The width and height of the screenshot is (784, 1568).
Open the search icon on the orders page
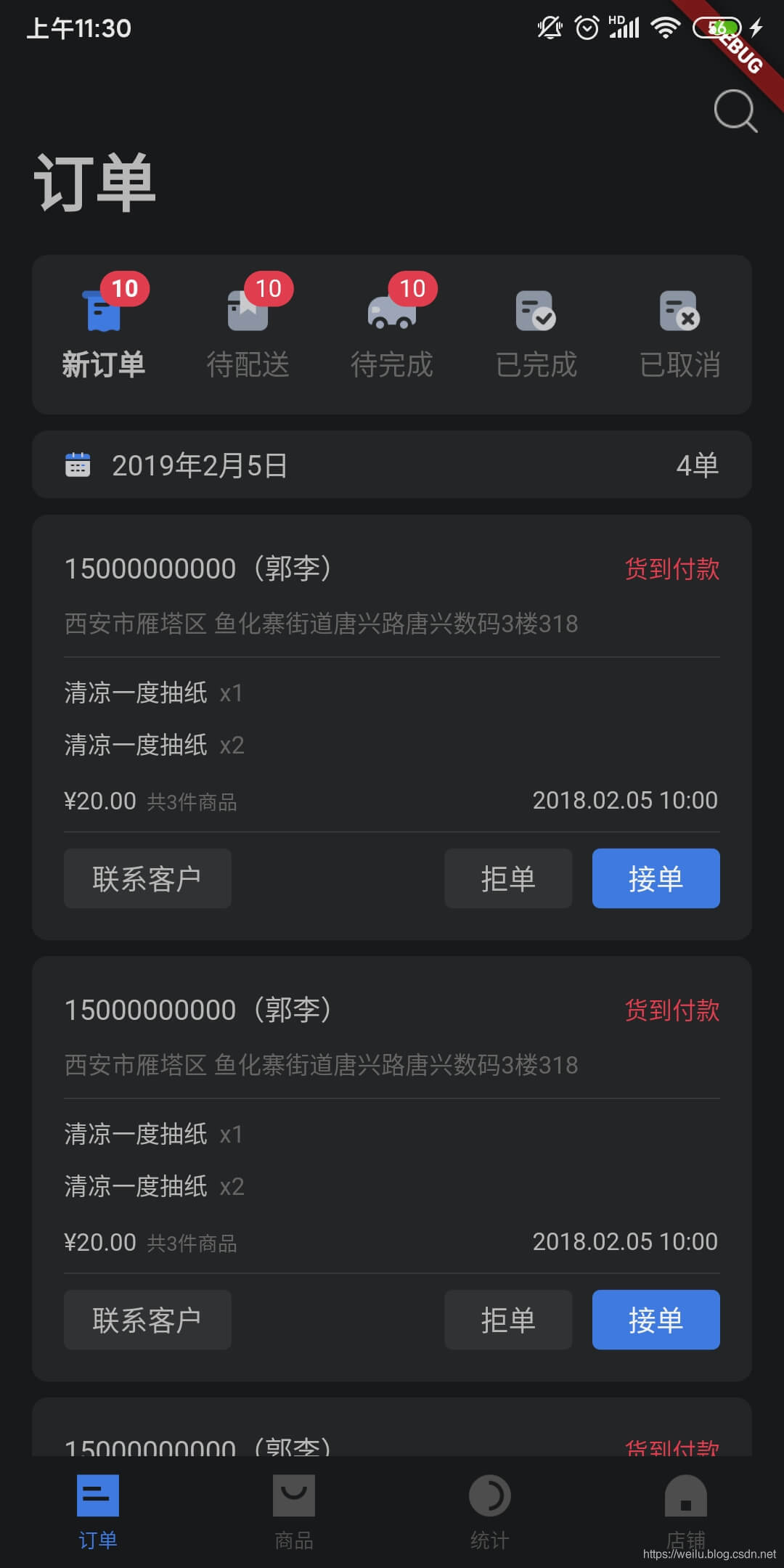tap(735, 111)
